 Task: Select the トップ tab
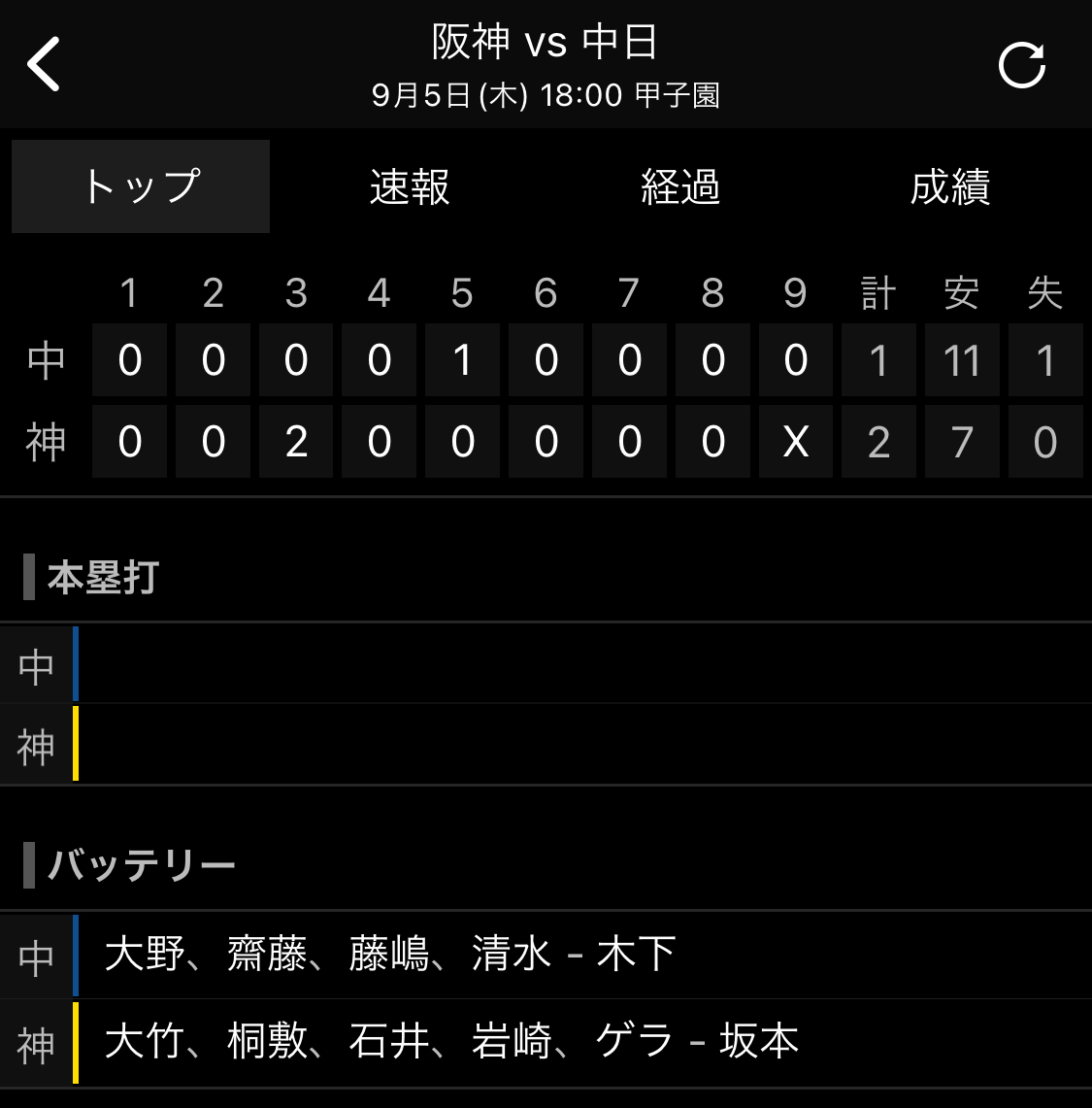[141, 186]
